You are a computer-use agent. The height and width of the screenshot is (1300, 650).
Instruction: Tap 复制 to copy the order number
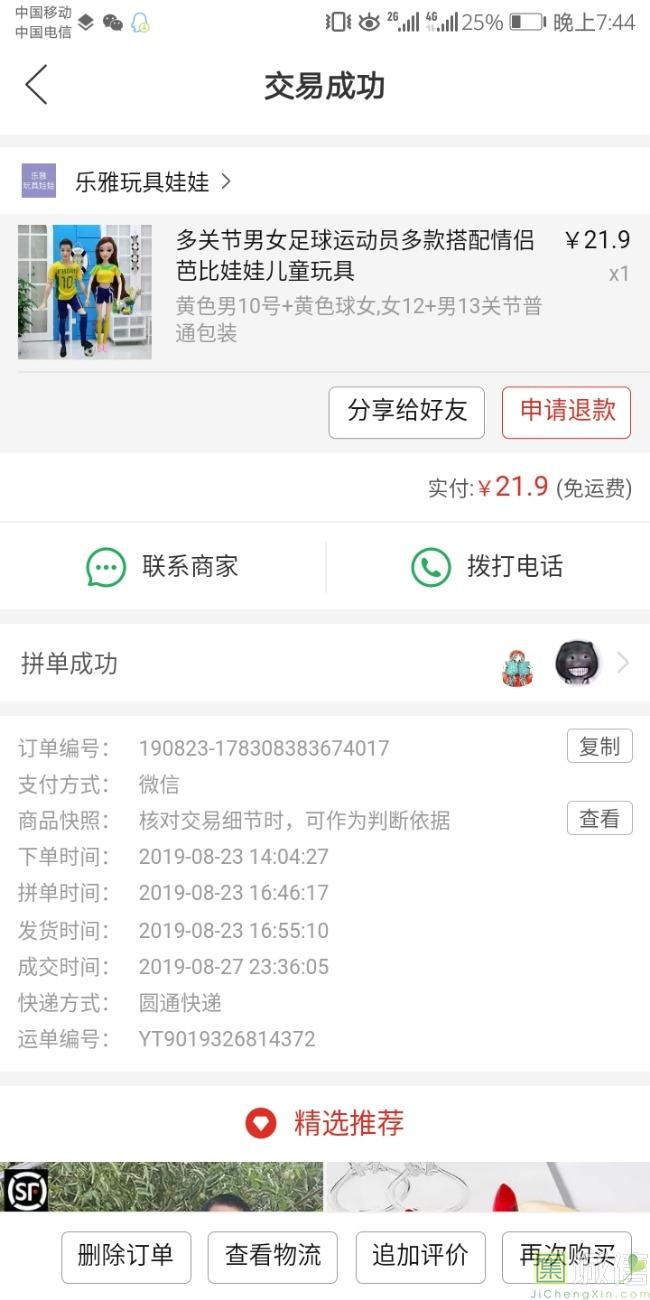pyautogui.click(x=599, y=746)
